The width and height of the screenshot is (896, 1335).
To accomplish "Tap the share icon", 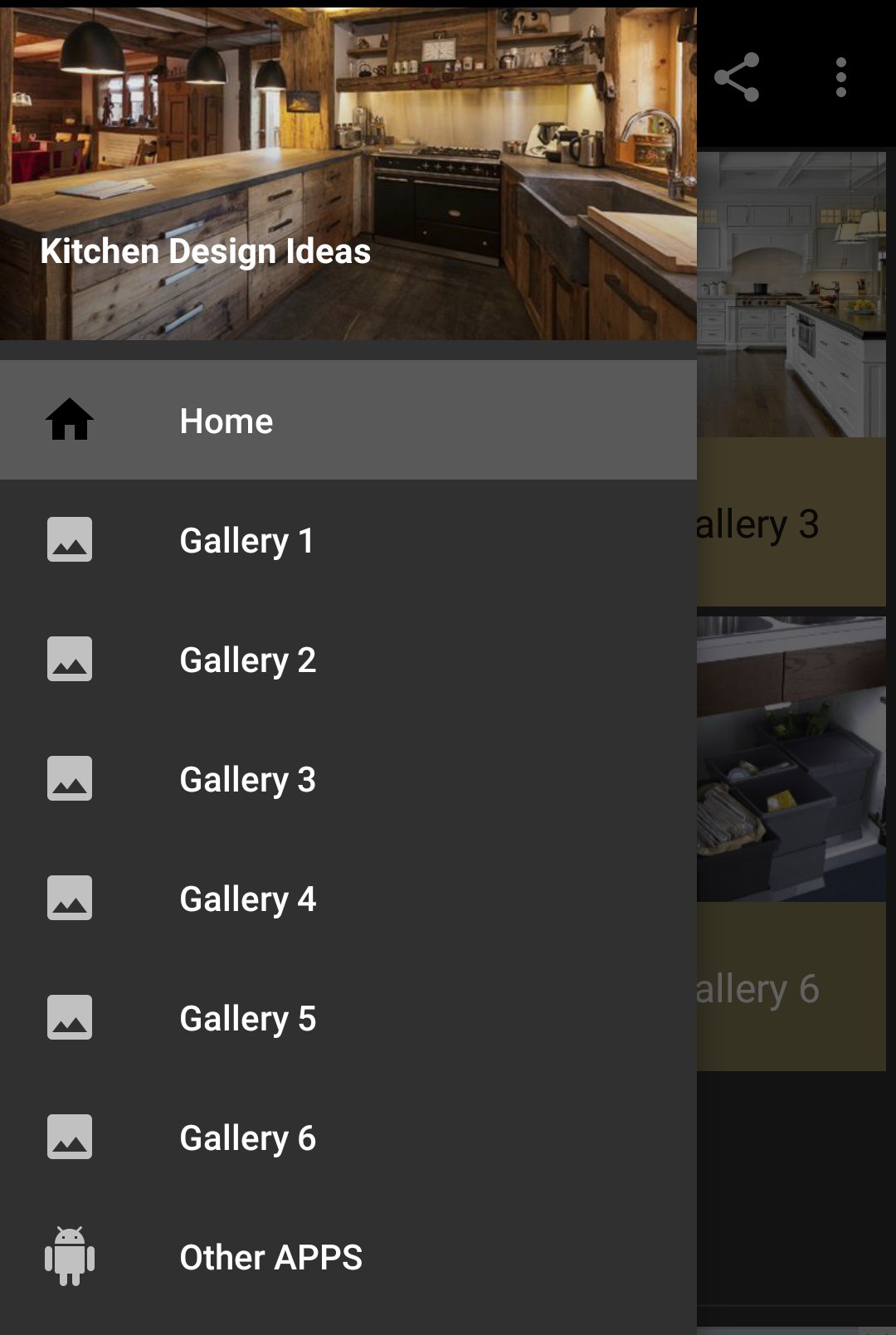I will (737, 77).
